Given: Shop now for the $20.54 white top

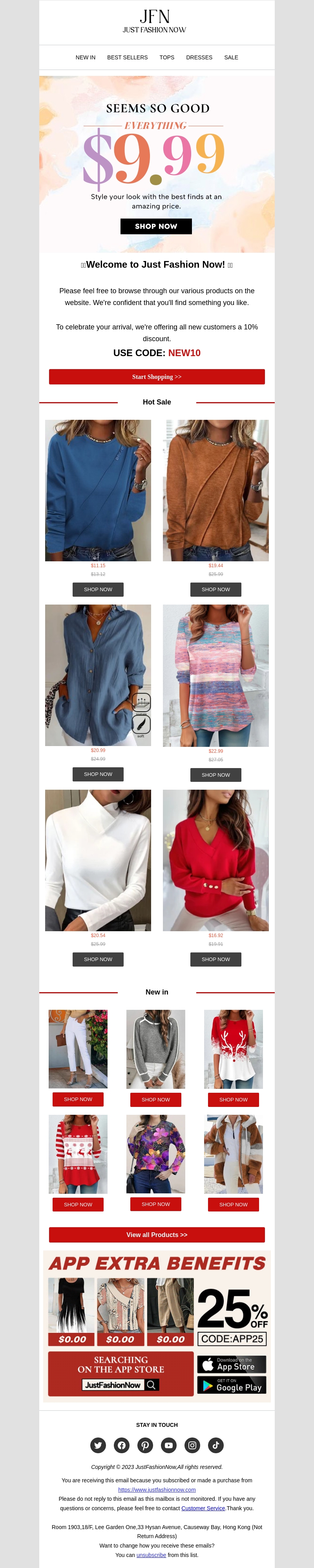Looking at the screenshot, I should (98, 959).
